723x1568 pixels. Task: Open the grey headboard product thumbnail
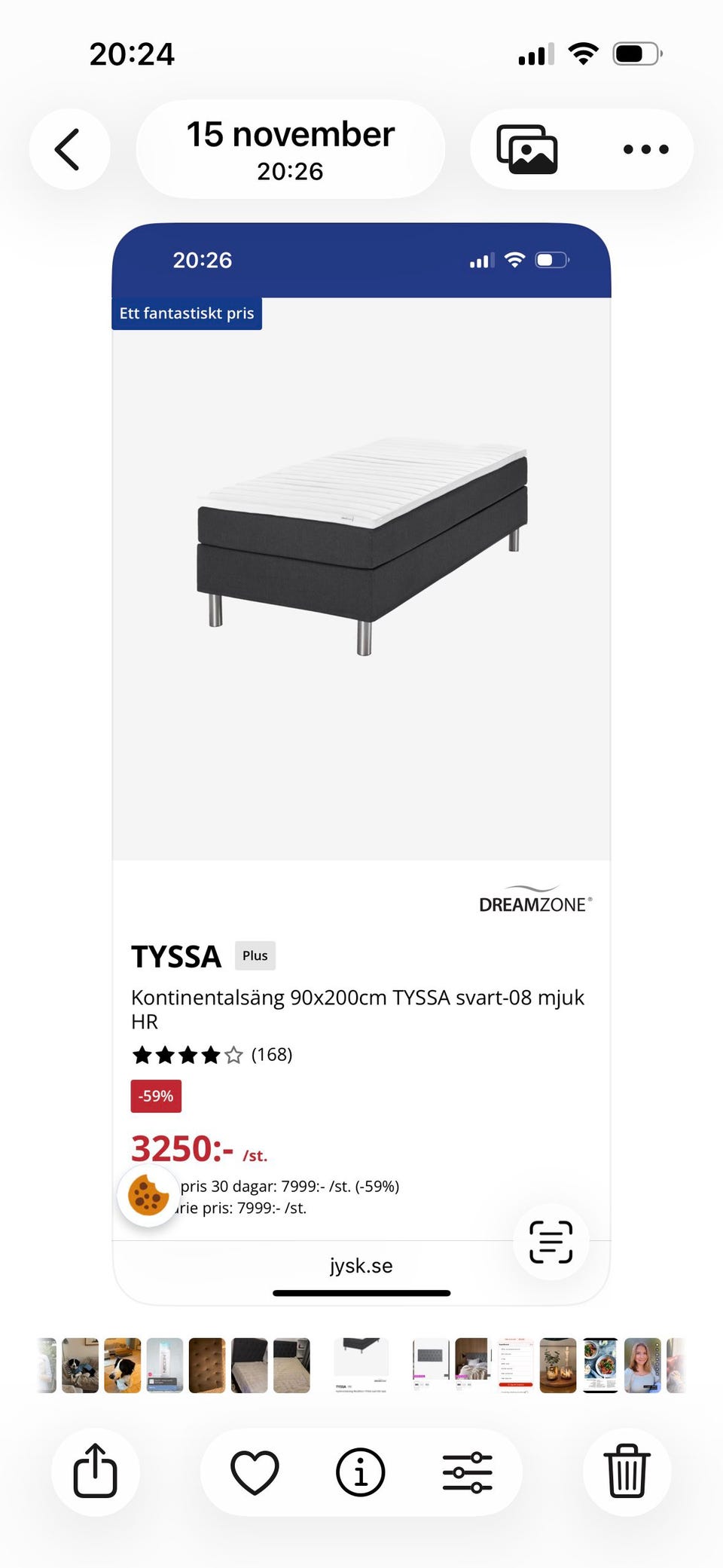click(431, 1365)
